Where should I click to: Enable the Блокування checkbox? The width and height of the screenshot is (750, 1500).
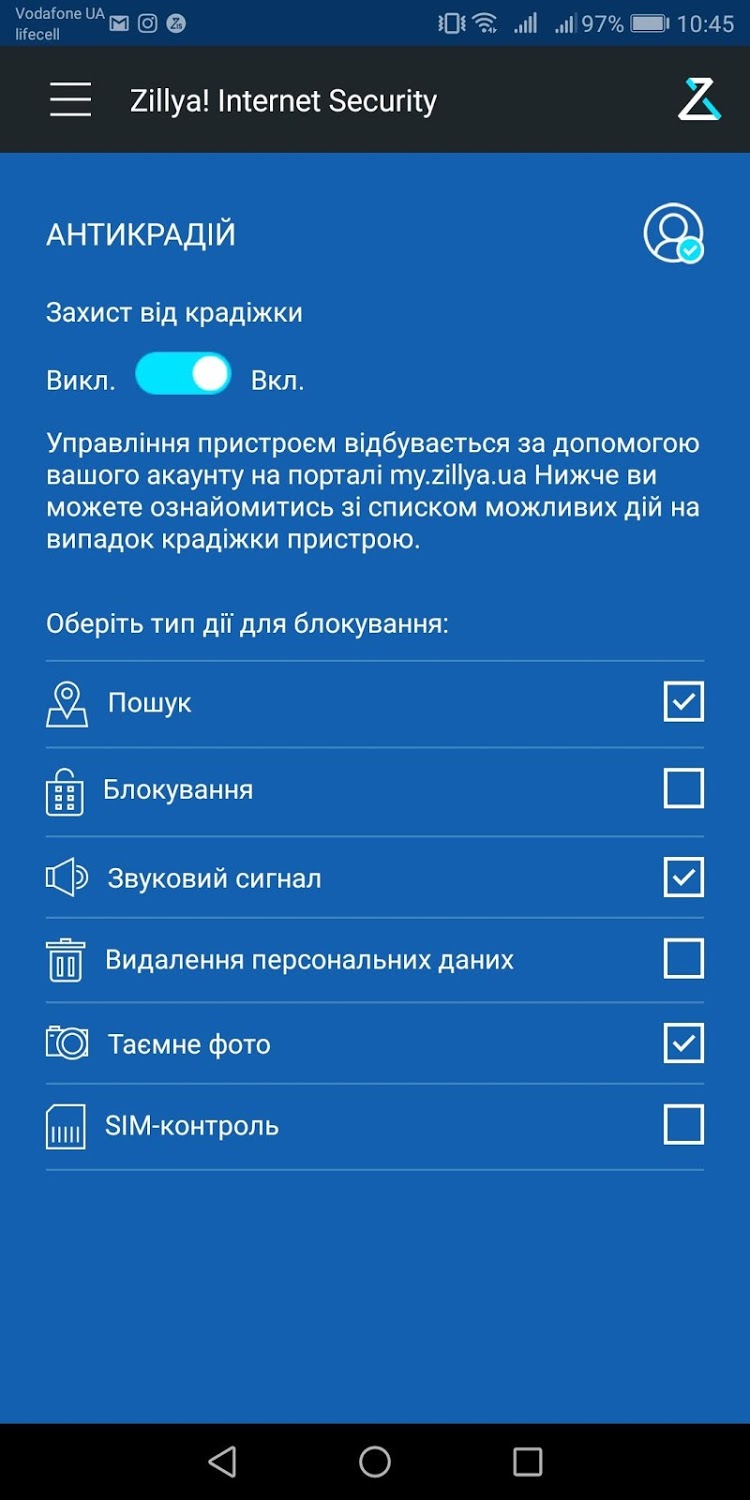684,789
